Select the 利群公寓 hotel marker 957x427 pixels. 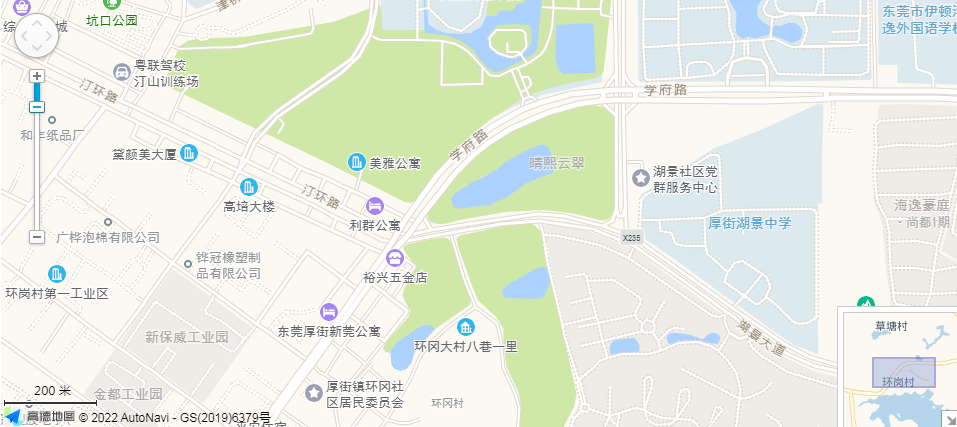tap(374, 206)
